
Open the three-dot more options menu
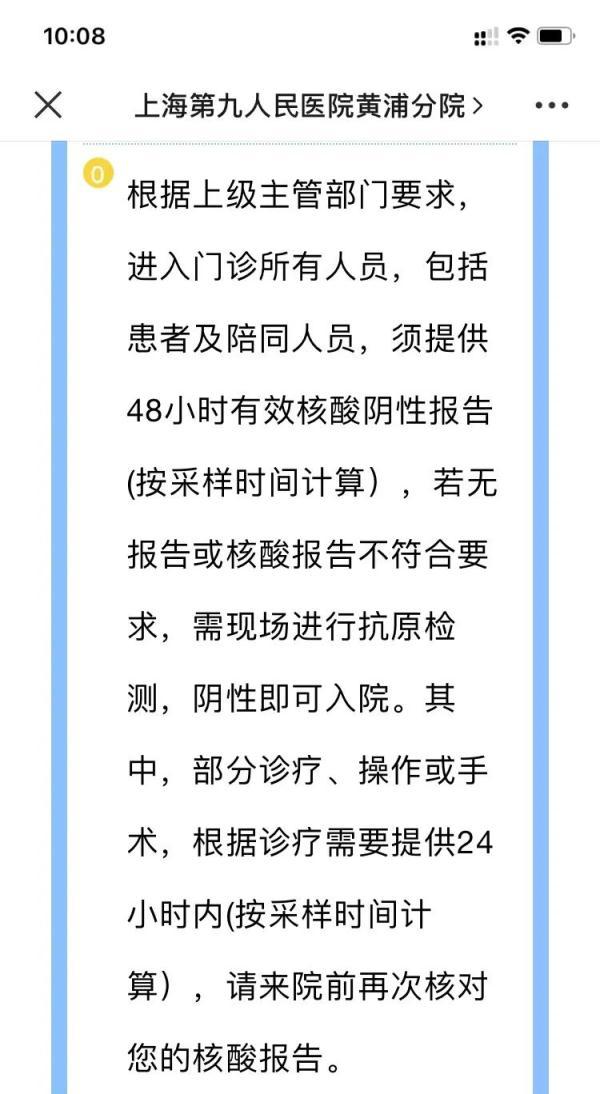pyautogui.click(x=552, y=106)
